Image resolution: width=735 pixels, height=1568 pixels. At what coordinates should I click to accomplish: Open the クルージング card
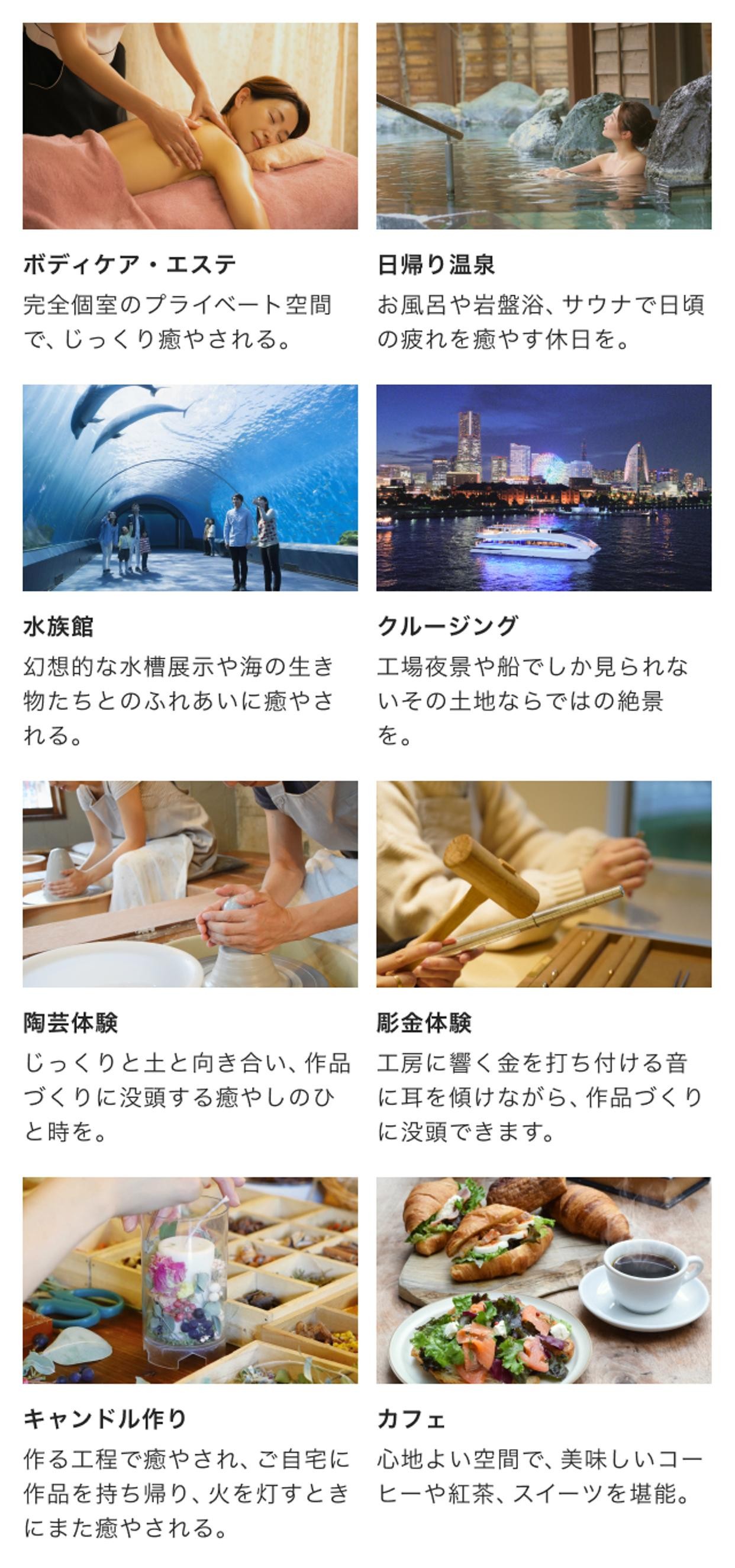[543, 566]
